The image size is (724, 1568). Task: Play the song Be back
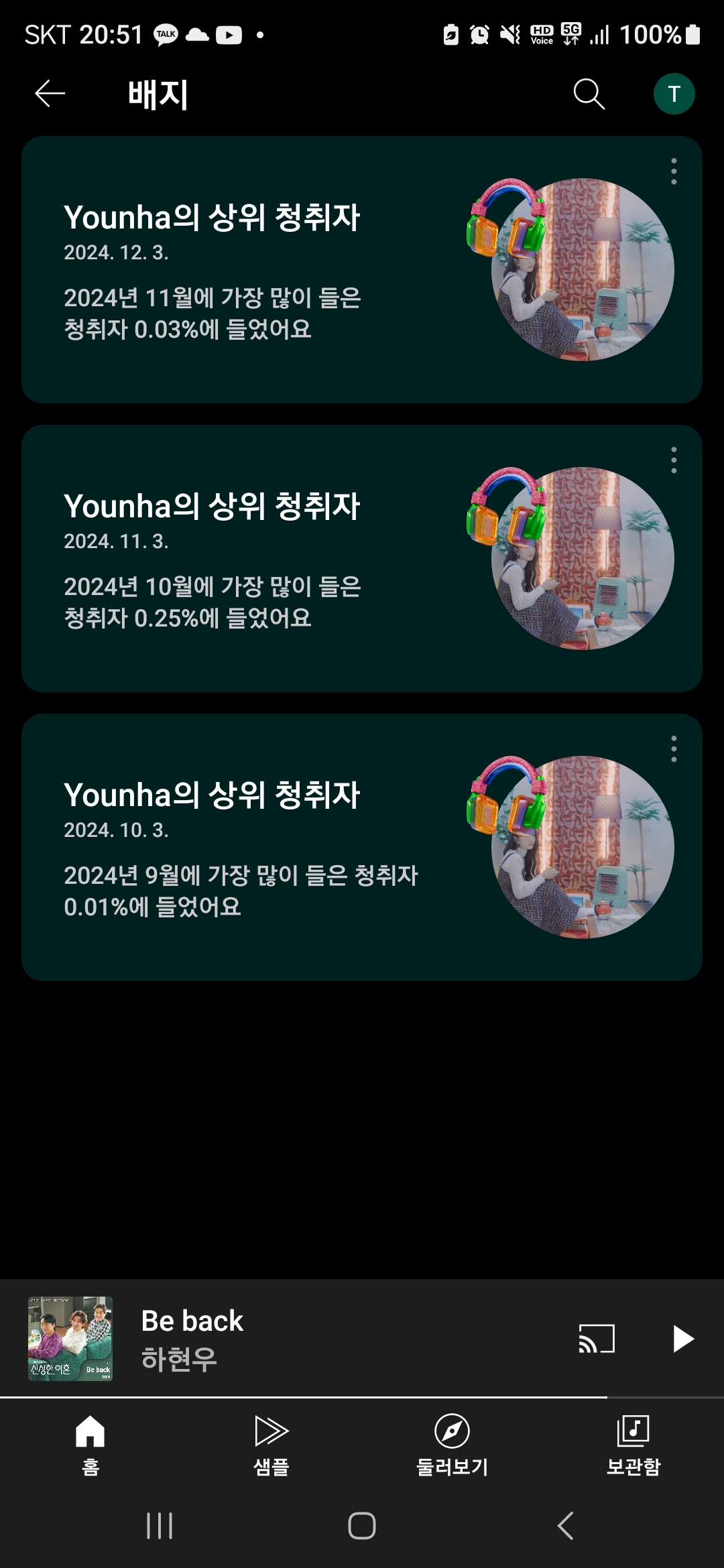682,1339
